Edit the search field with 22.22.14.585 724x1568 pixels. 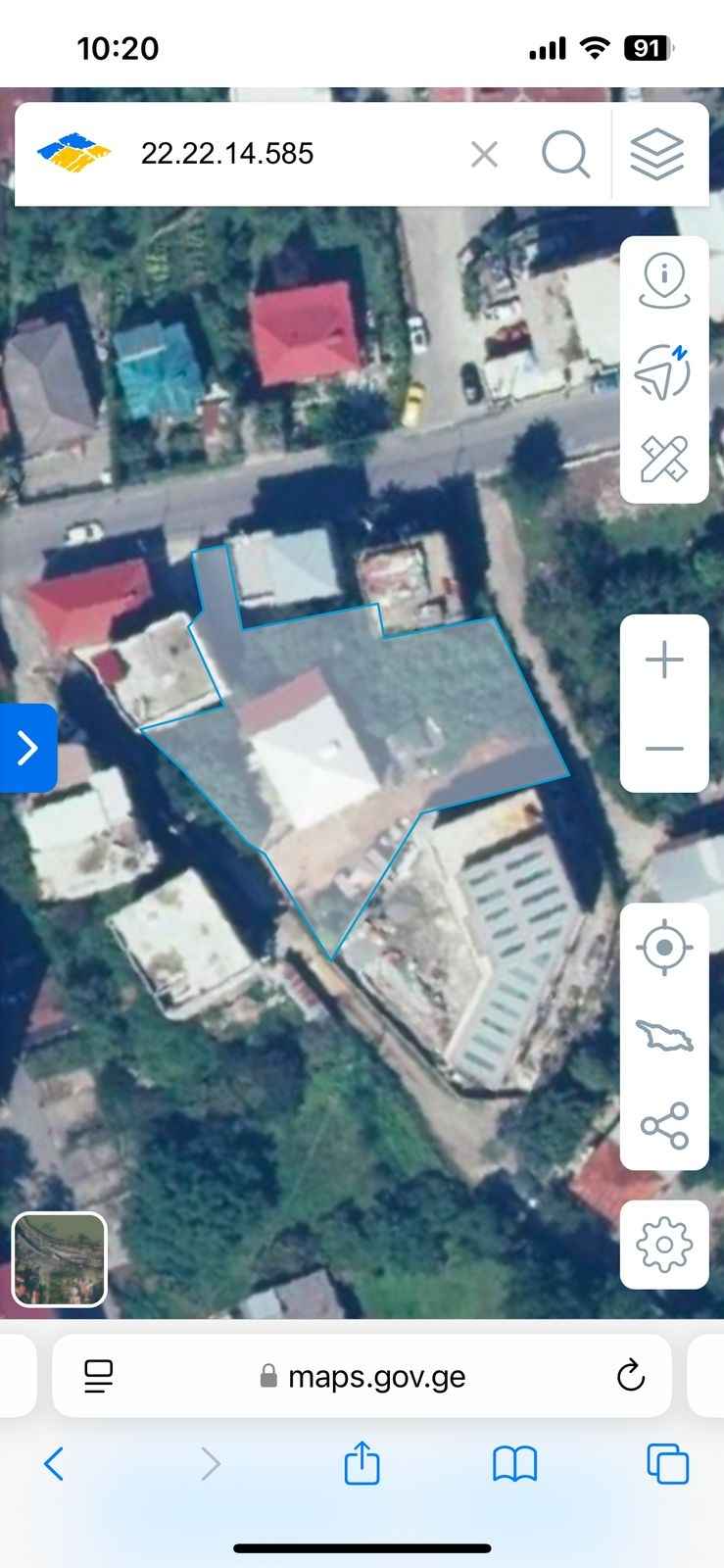(294, 154)
